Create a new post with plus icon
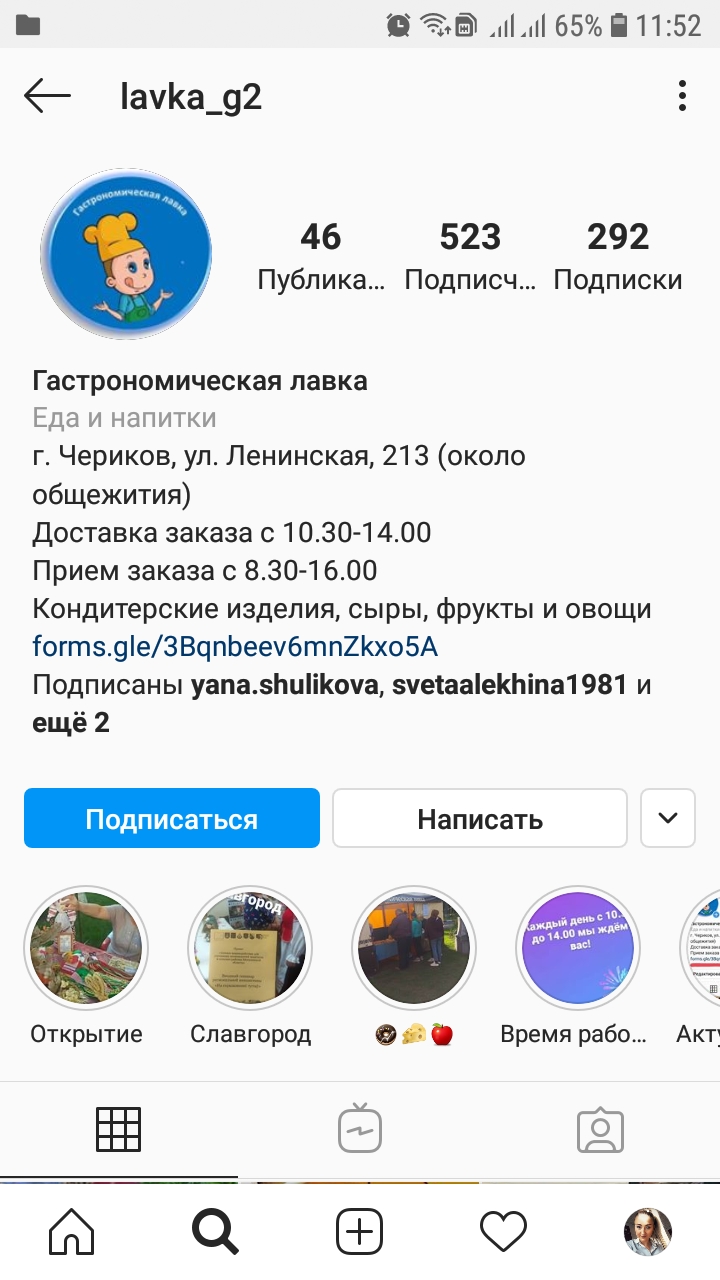The height and width of the screenshot is (1280, 720). [360, 1231]
